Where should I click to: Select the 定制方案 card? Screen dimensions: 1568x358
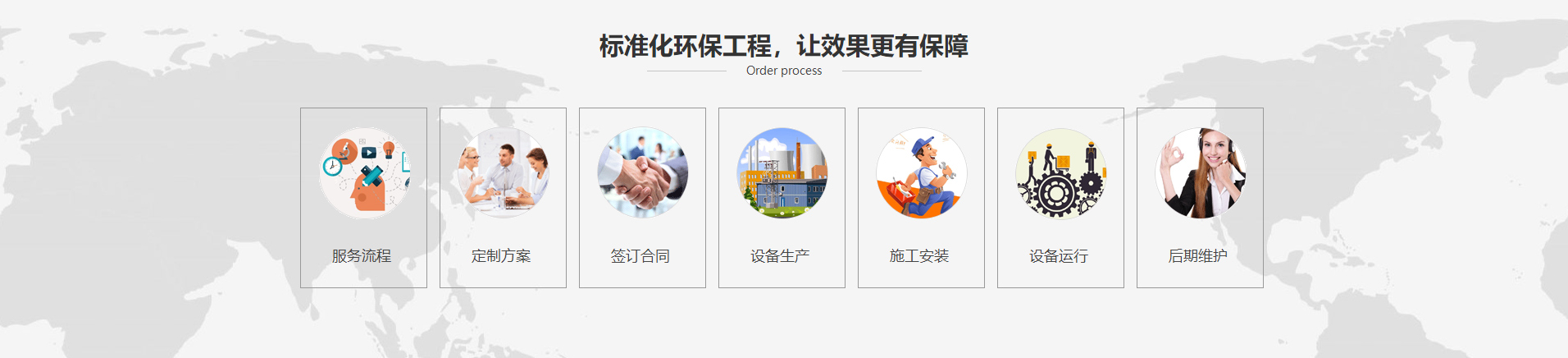pyautogui.click(x=503, y=198)
